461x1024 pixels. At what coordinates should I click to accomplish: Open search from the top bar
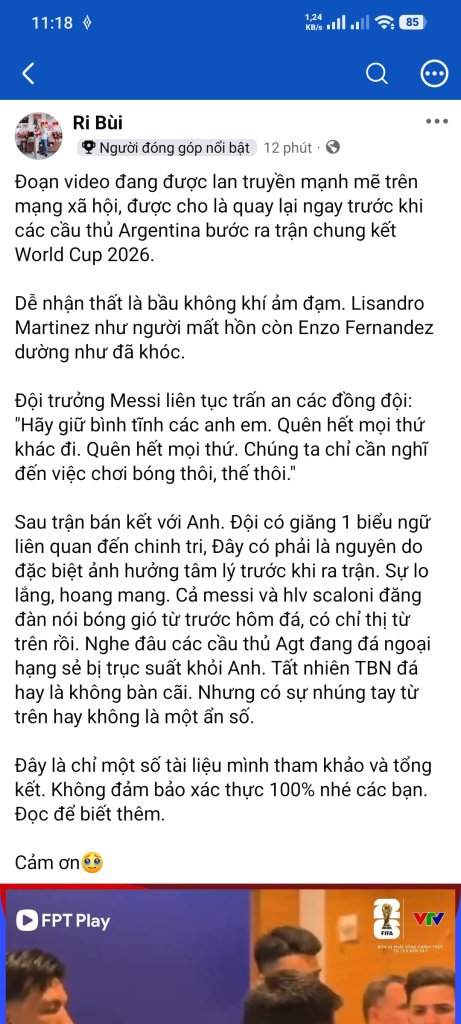(377, 74)
